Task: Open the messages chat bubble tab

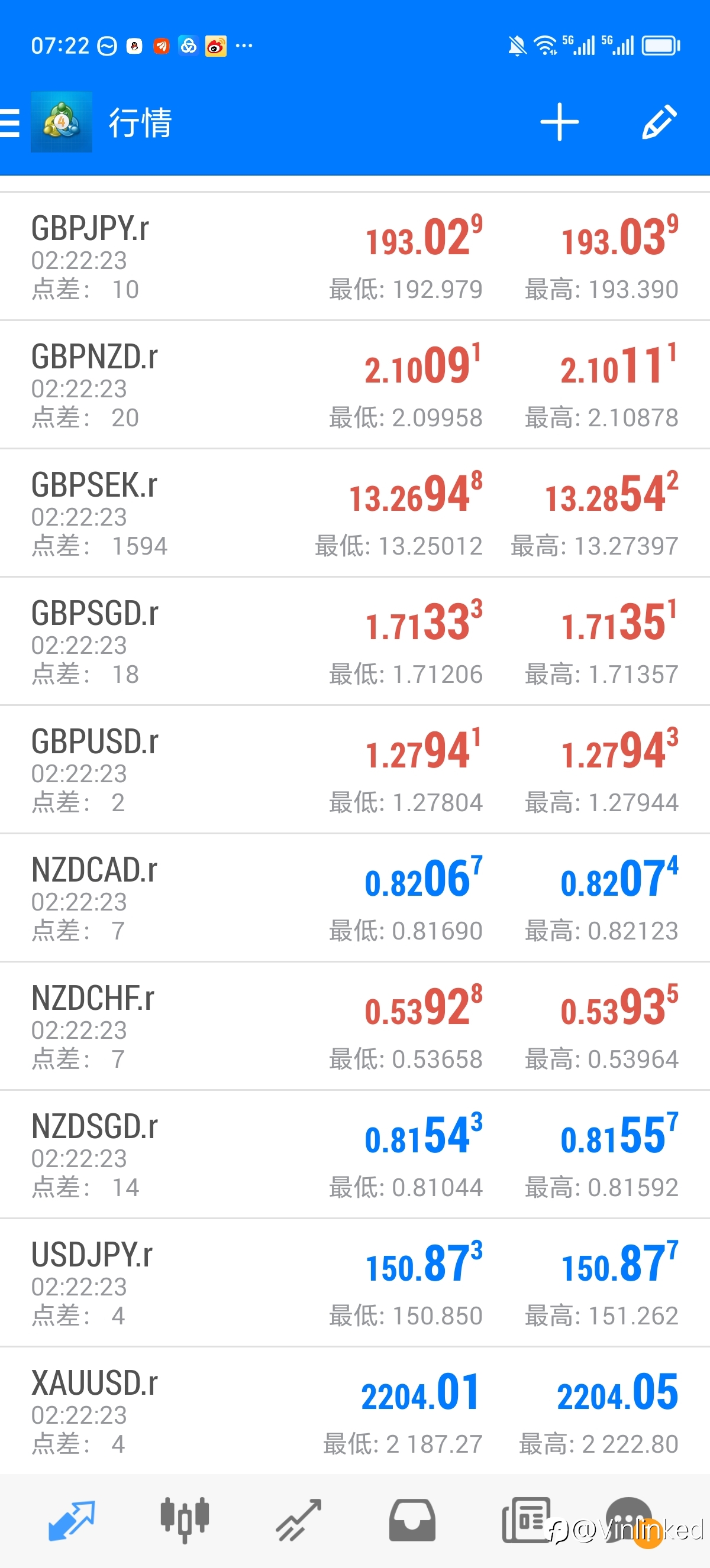Action: 630,1520
